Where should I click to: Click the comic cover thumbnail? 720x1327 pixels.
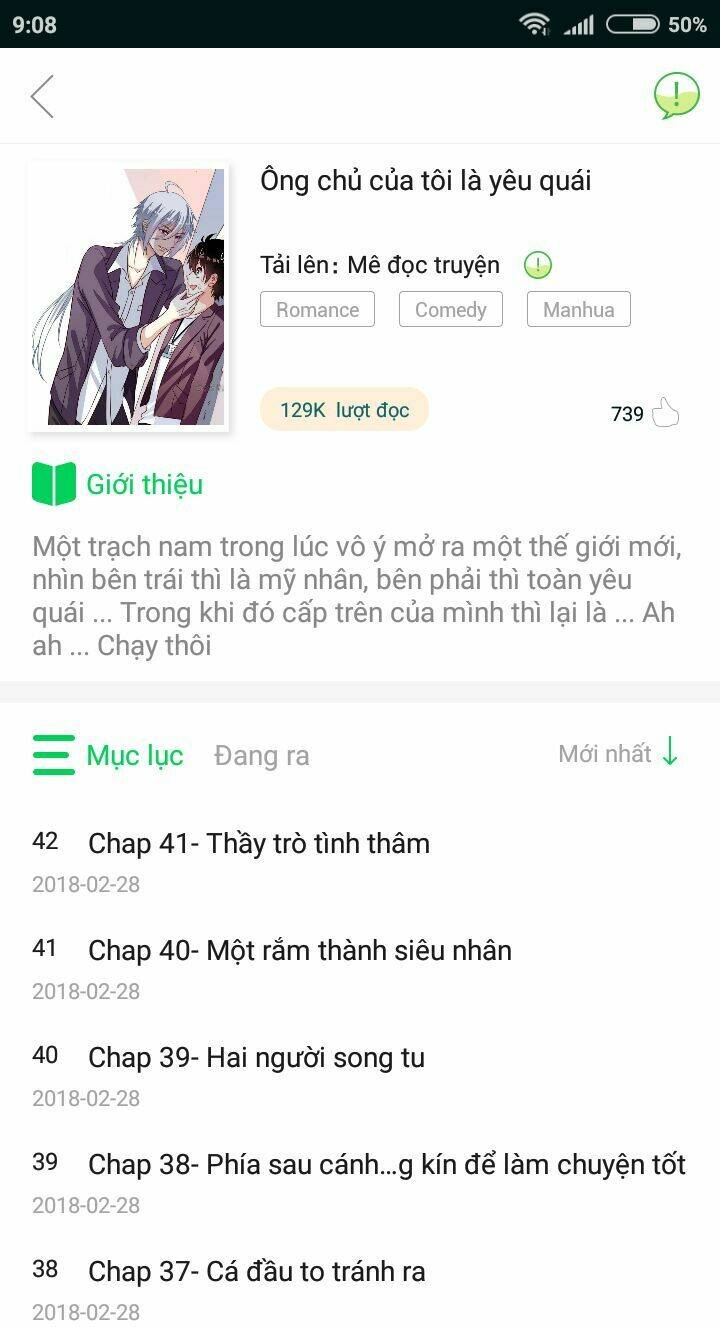pyautogui.click(x=128, y=298)
